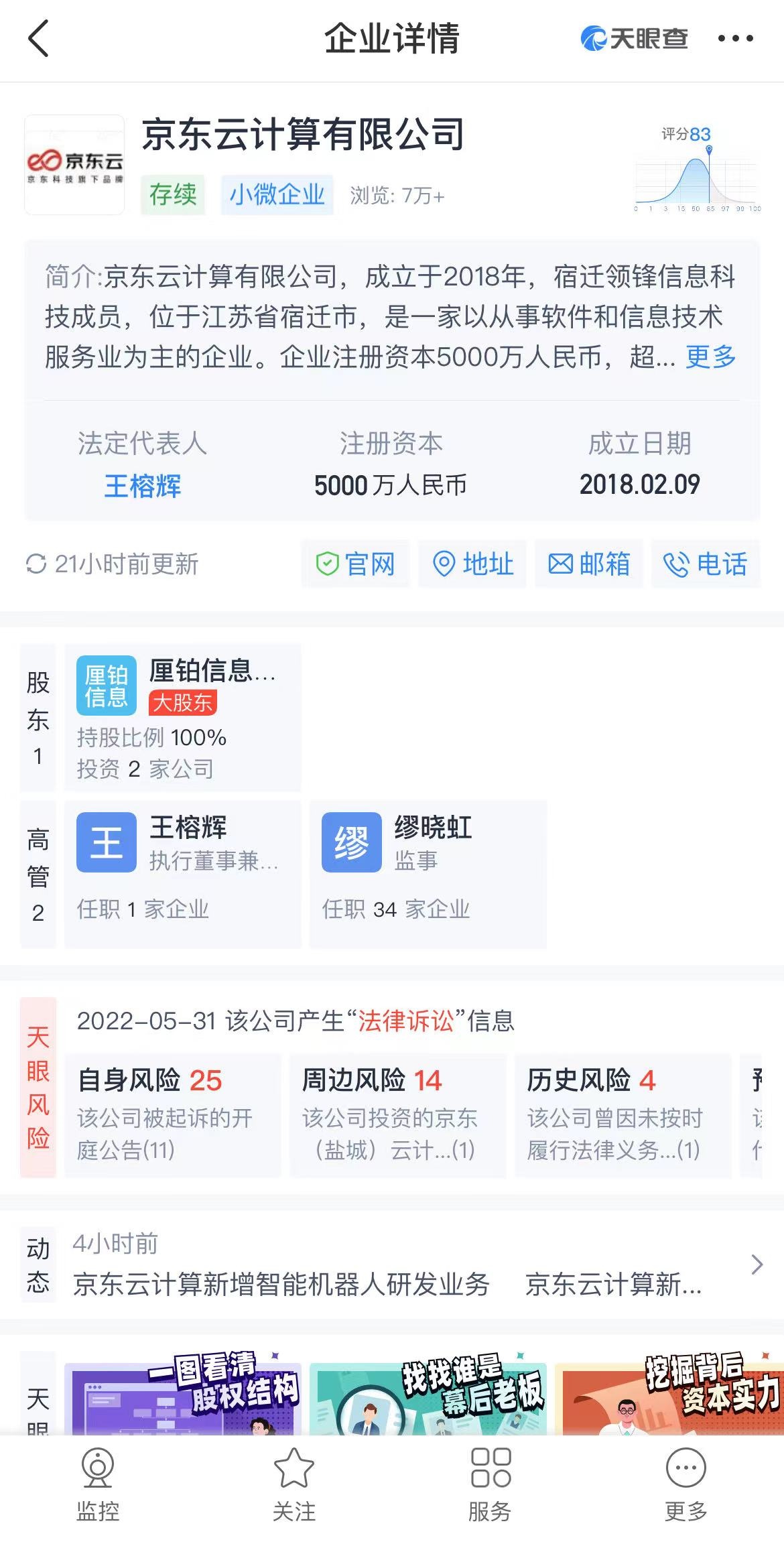Open 服务 in the bottom bar
Image resolution: width=784 pixels, height=1552 pixels.
pos(490,1485)
